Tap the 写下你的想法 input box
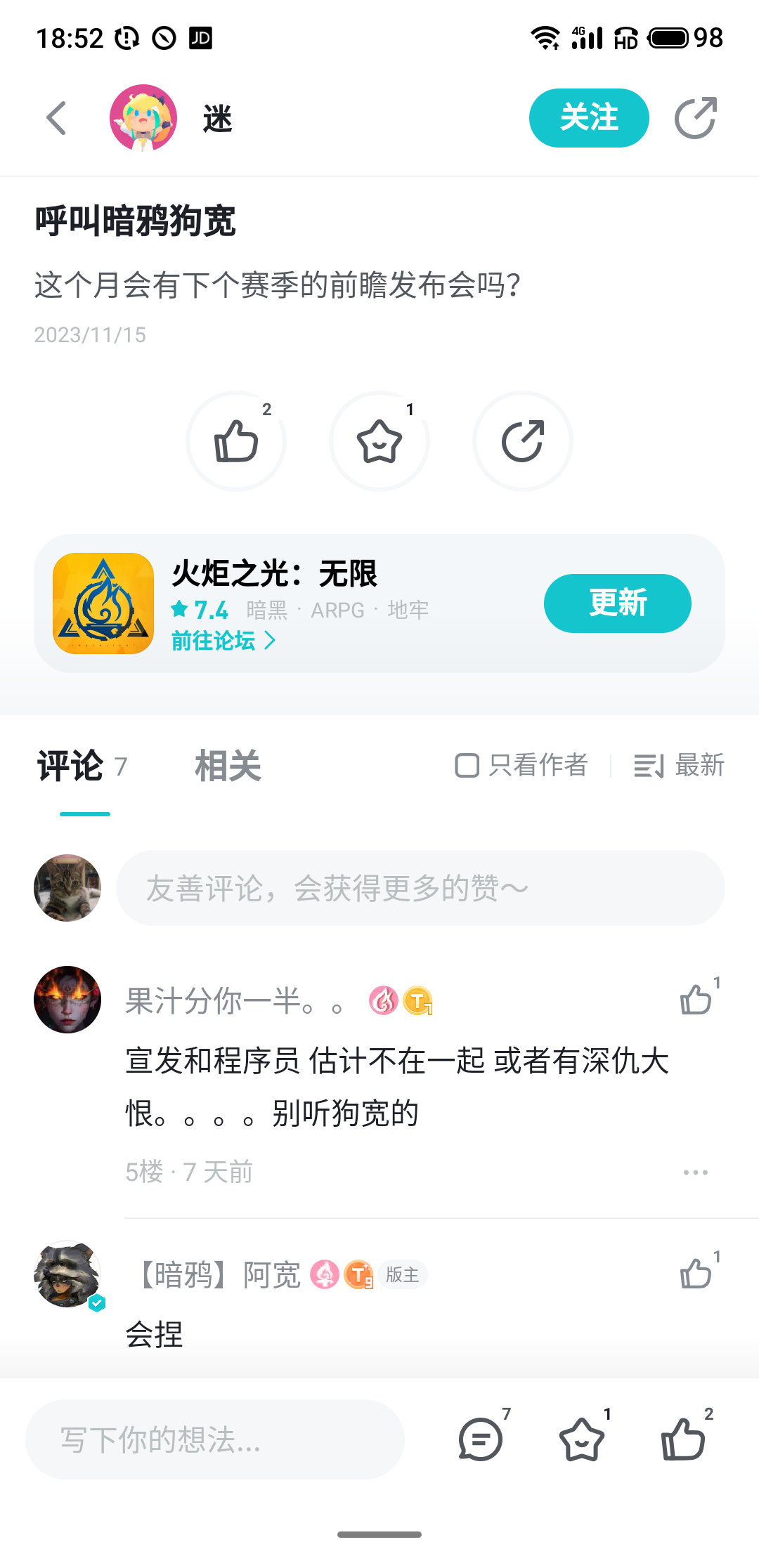Screen dimensions: 759x1568 [215, 1439]
